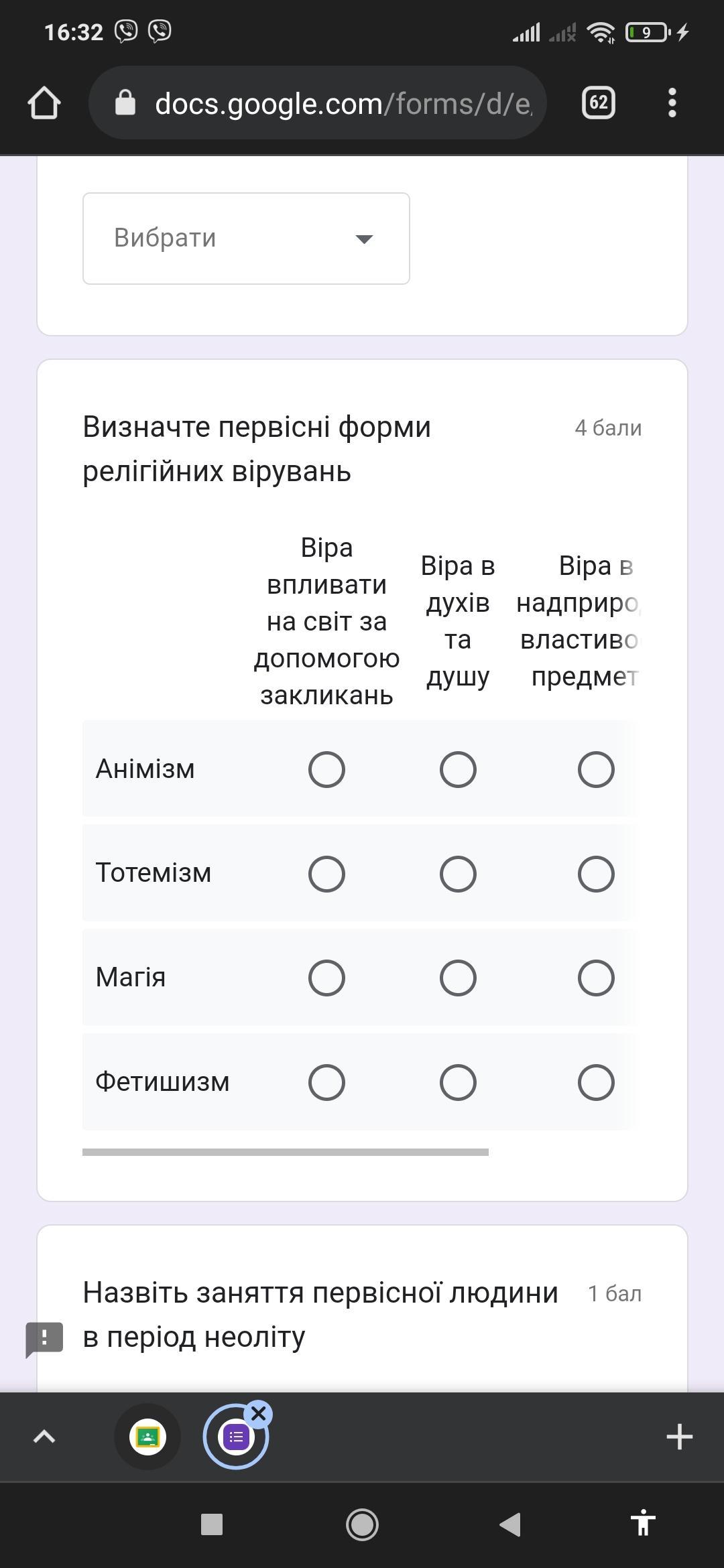
Task: Pick Віра в духів та душу for Фетишизм
Action: (x=458, y=1083)
